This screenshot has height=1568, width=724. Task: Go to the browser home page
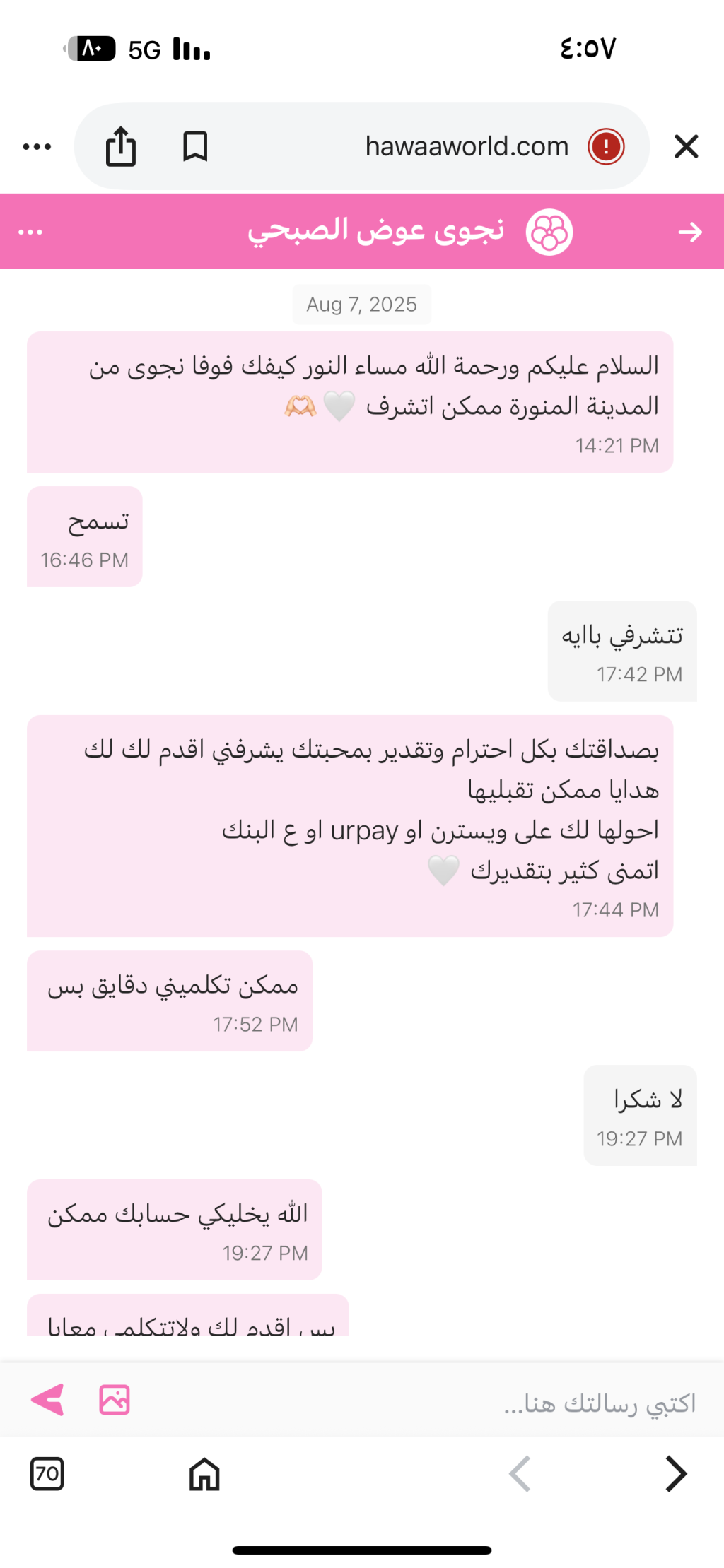pyautogui.click(x=204, y=1474)
